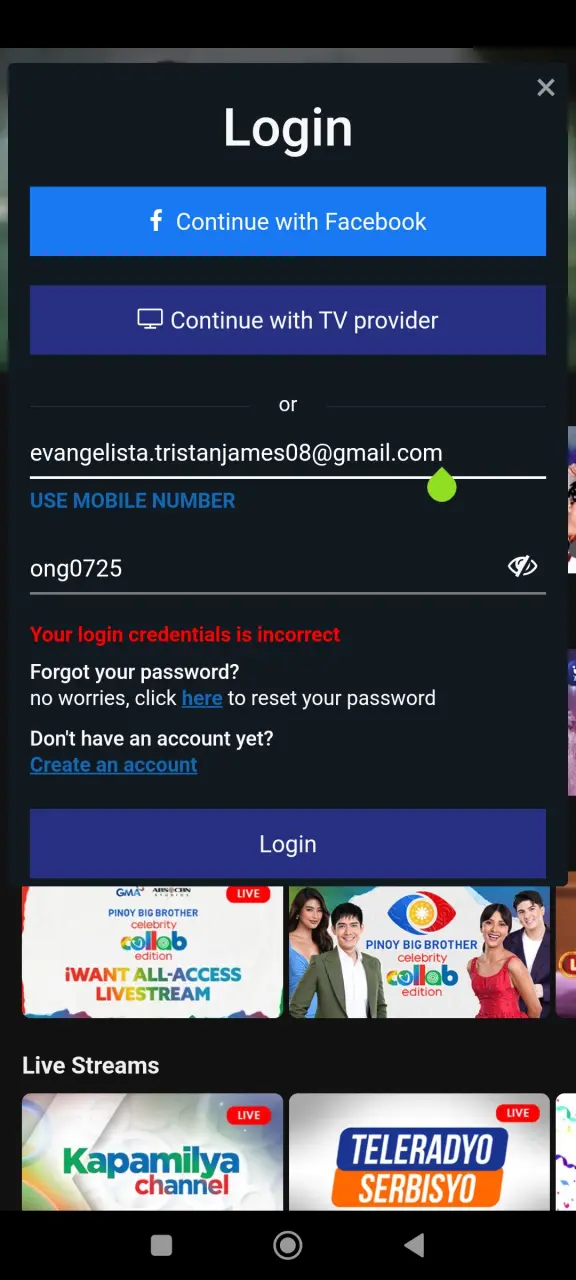This screenshot has width=576, height=1280.
Task: Choose Continue with TV provider
Action: point(288,320)
